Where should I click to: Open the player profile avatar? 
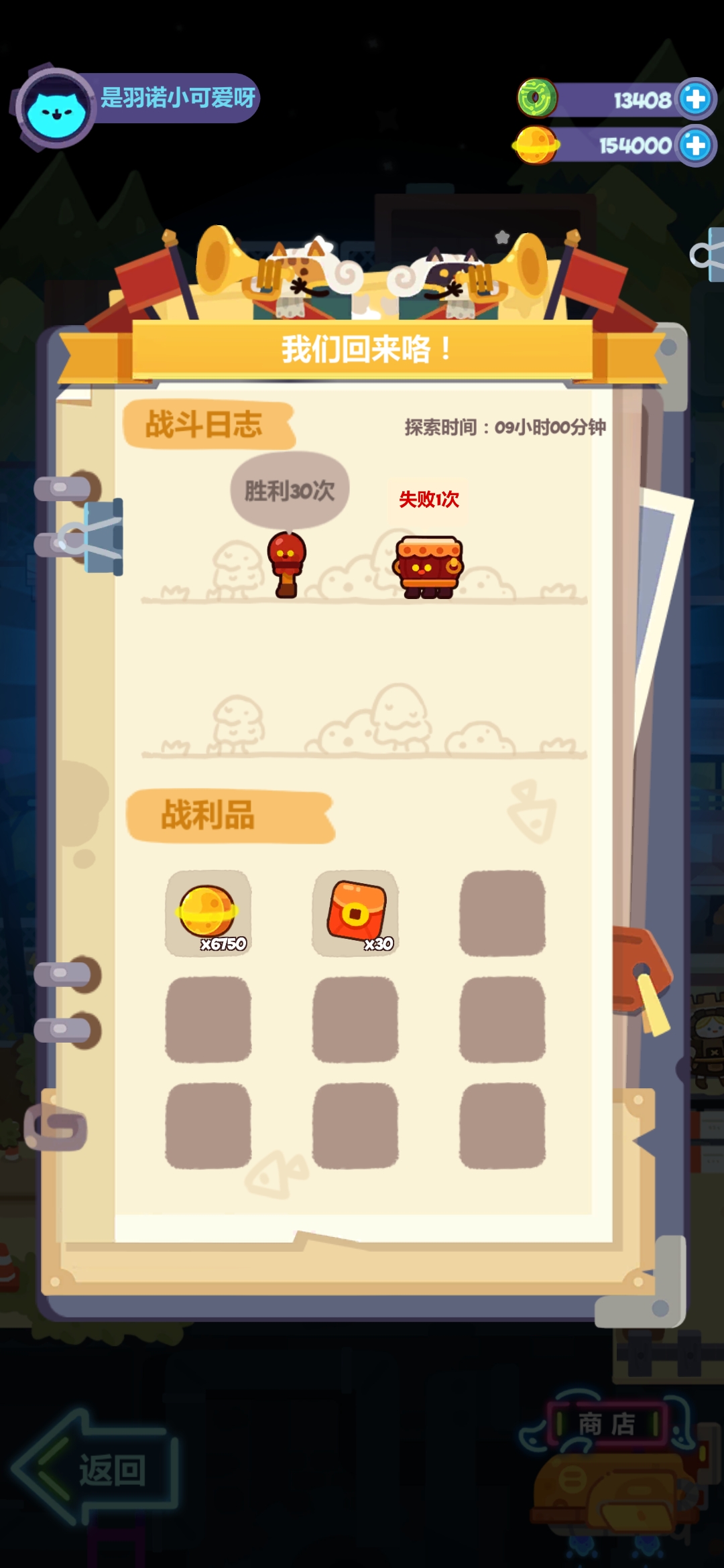[56, 109]
